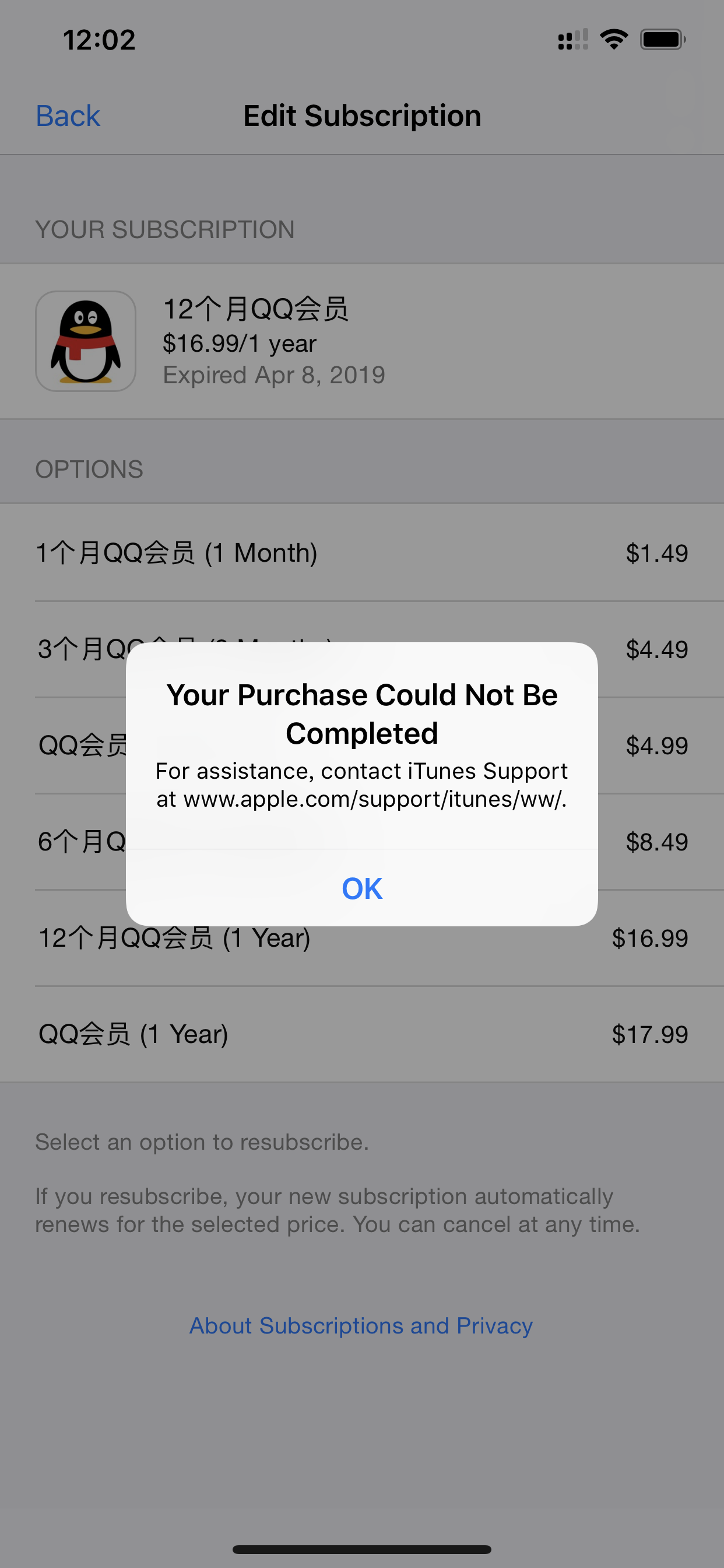
Task: Go back from Edit Subscription
Action: tap(68, 116)
